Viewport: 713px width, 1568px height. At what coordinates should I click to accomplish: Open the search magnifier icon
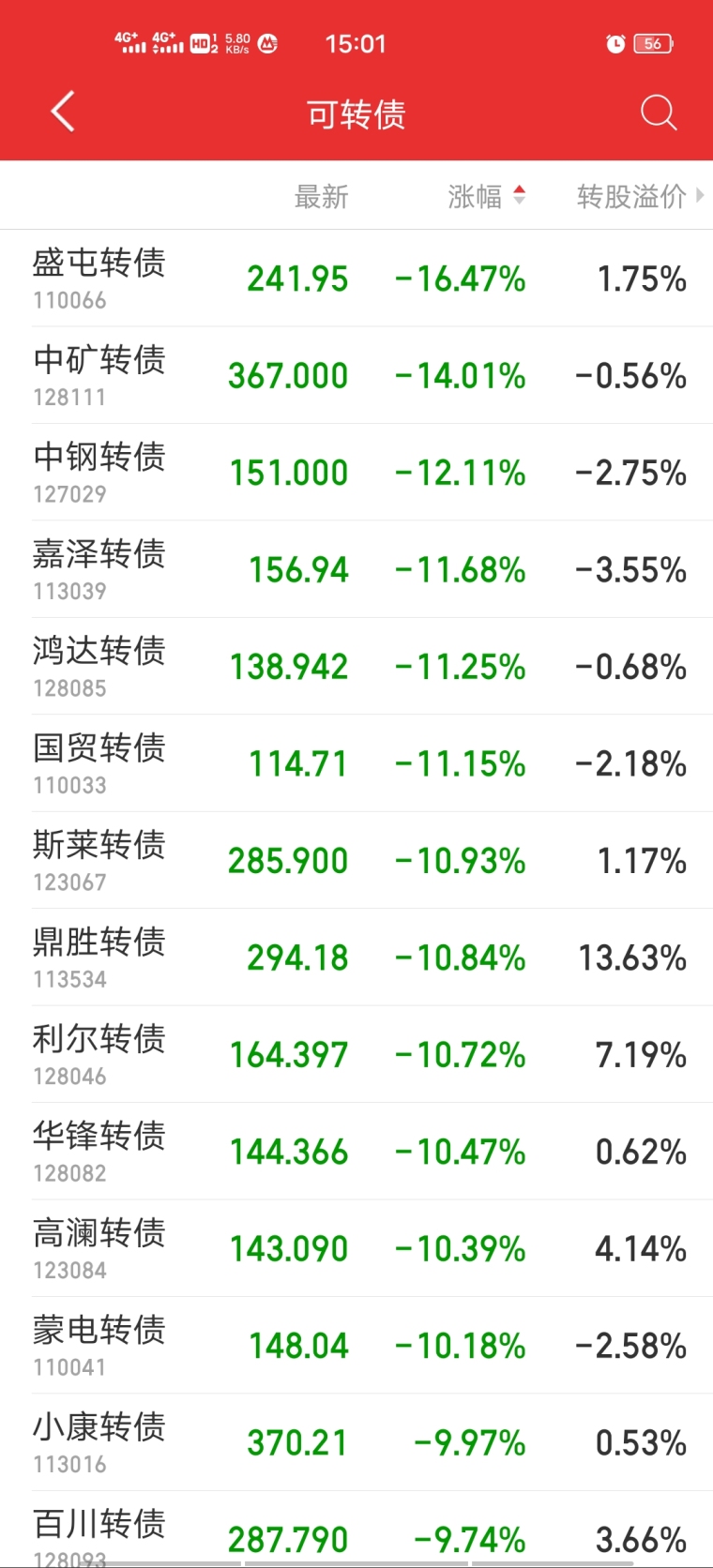click(659, 113)
